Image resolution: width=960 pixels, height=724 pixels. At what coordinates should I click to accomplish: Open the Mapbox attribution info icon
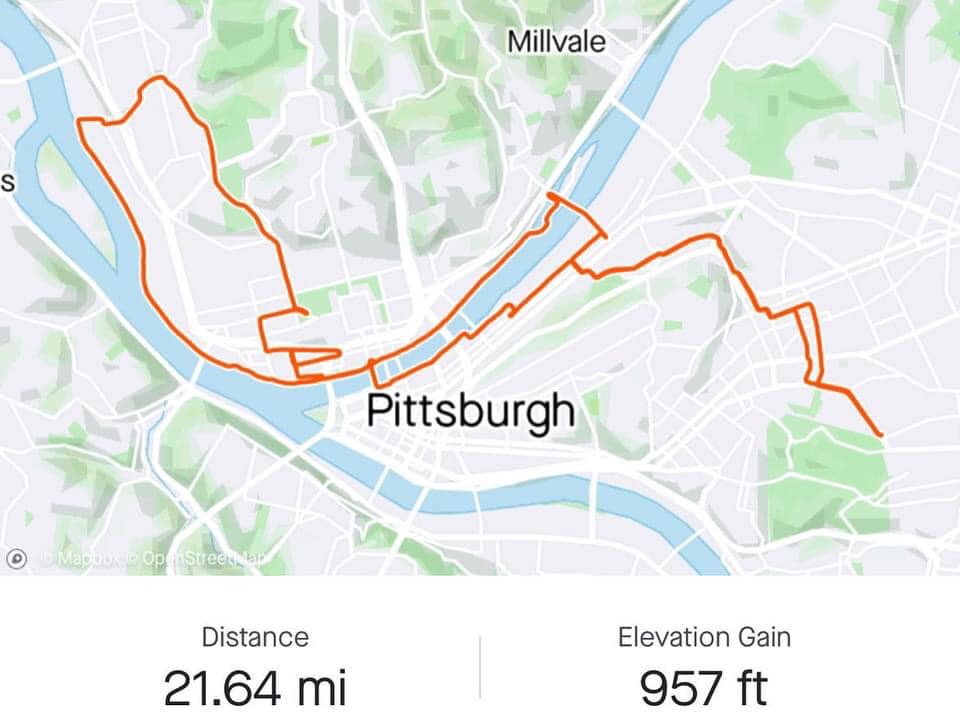17,559
